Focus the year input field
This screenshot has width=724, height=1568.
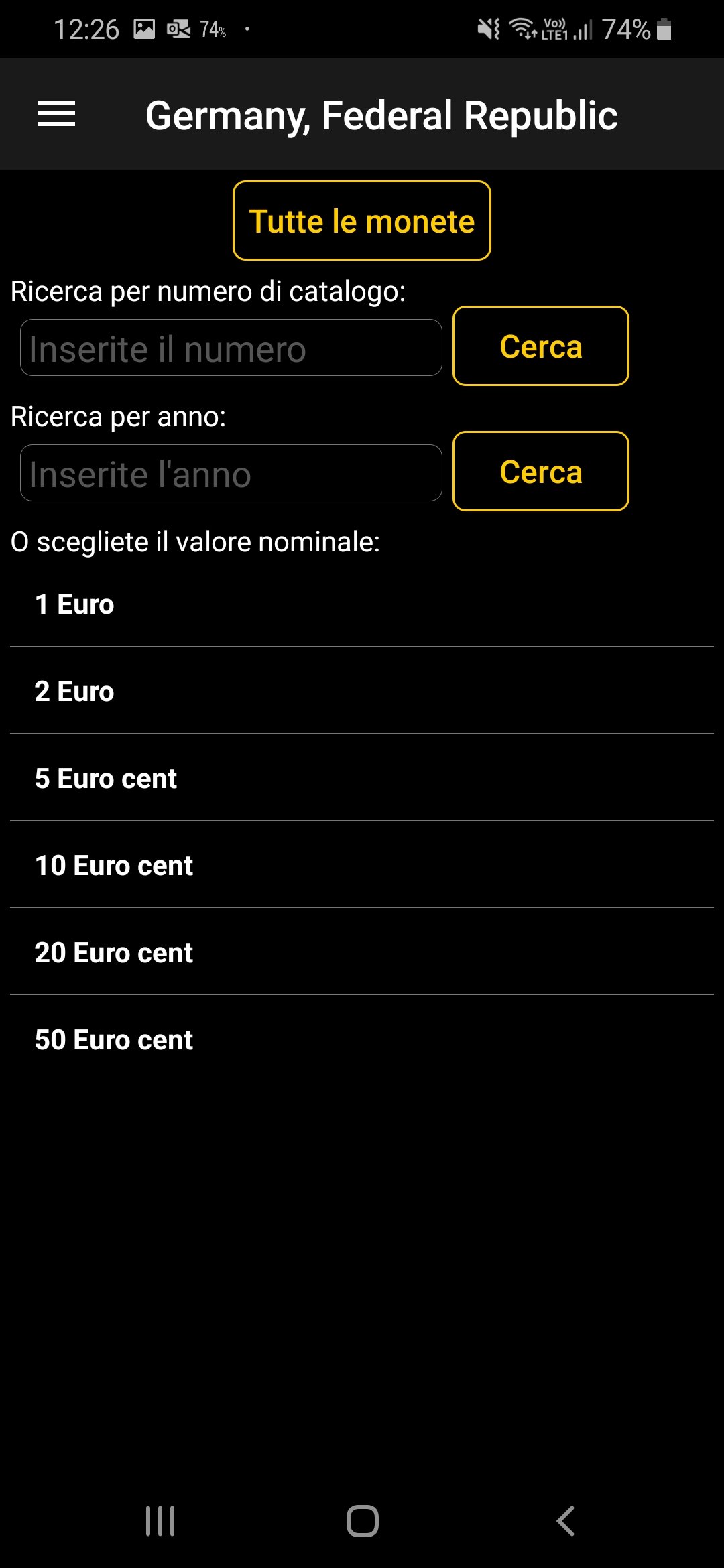coord(231,472)
